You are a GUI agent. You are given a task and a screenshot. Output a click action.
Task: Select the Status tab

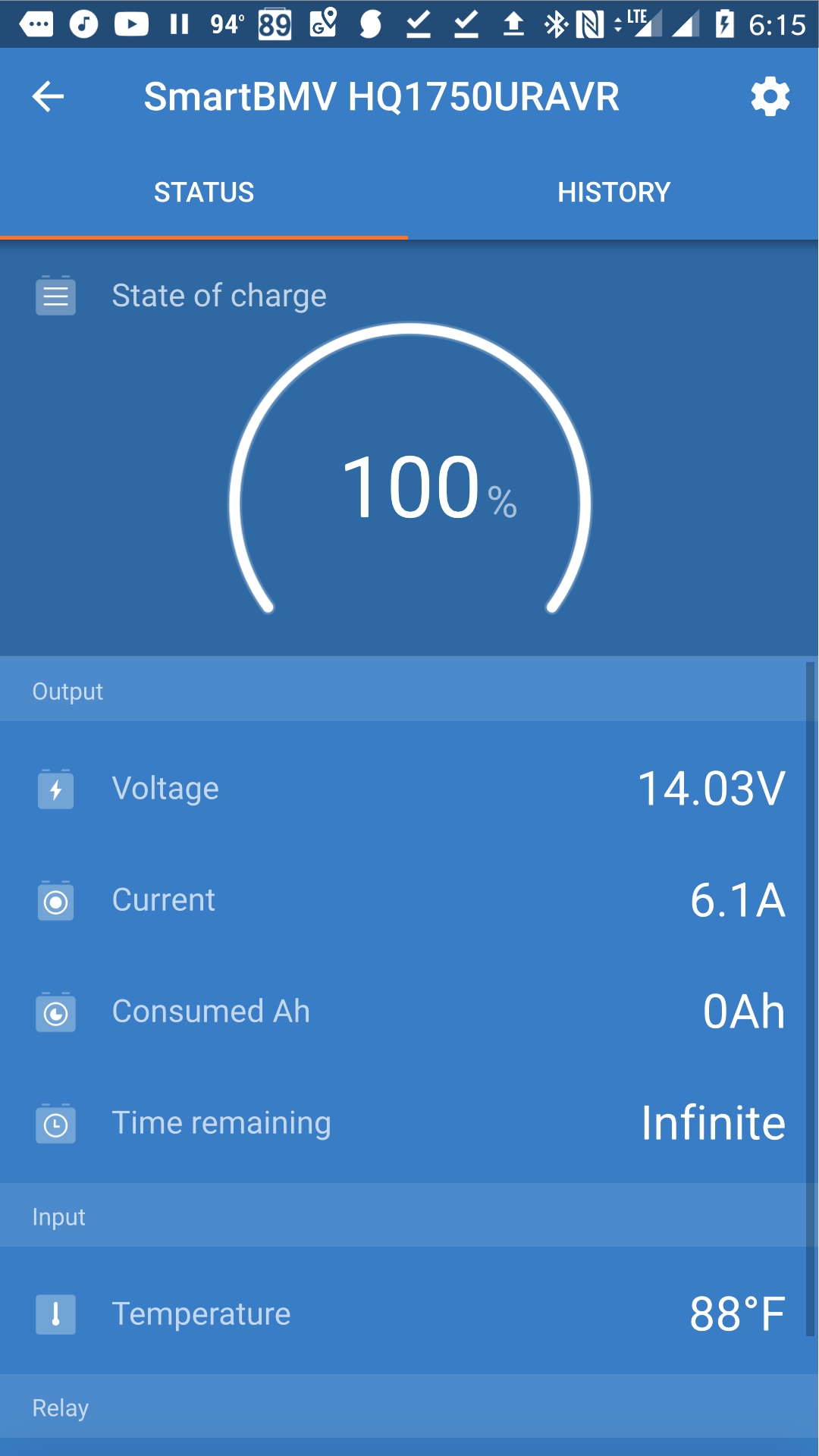pos(204,193)
